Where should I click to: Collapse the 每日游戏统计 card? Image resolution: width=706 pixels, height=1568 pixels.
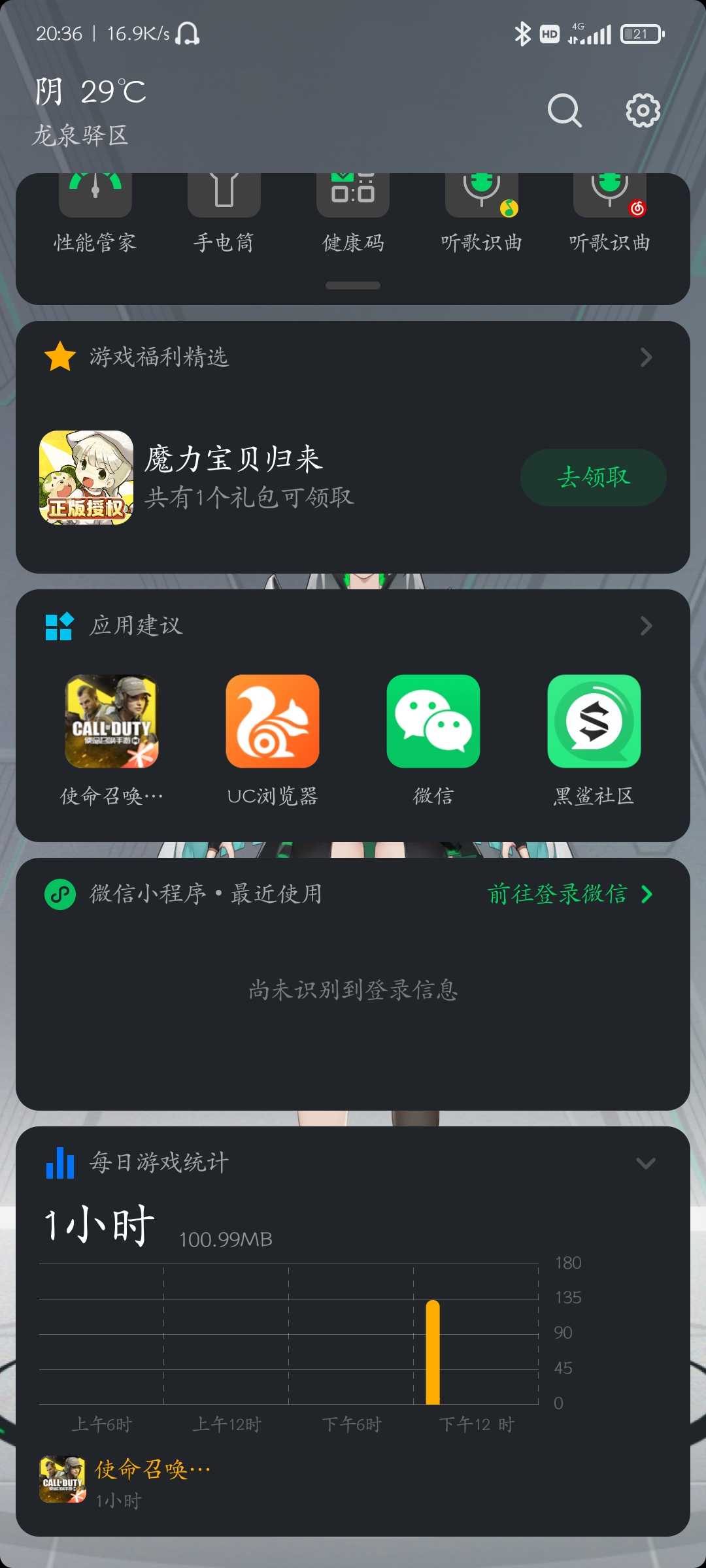[646, 1163]
